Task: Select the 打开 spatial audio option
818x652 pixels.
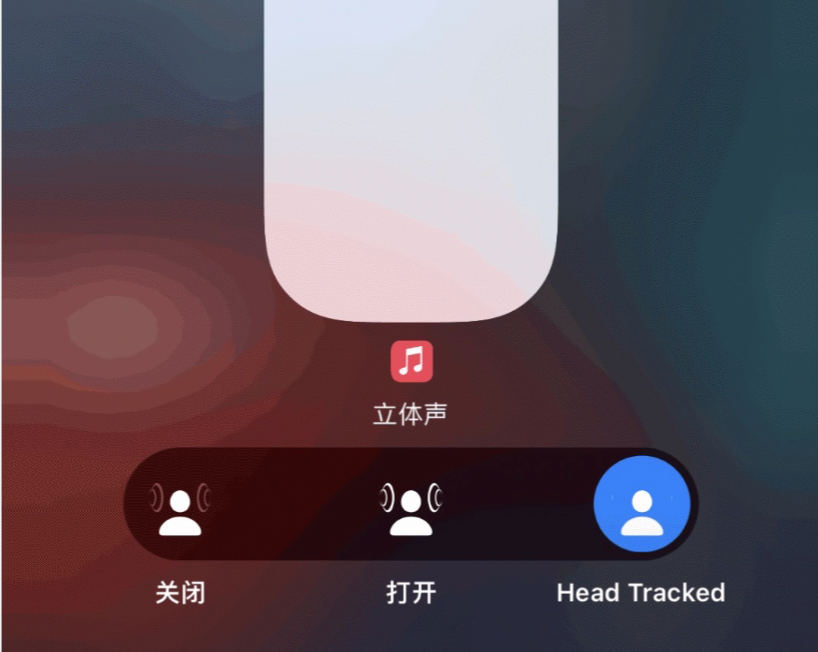Action: click(x=411, y=504)
